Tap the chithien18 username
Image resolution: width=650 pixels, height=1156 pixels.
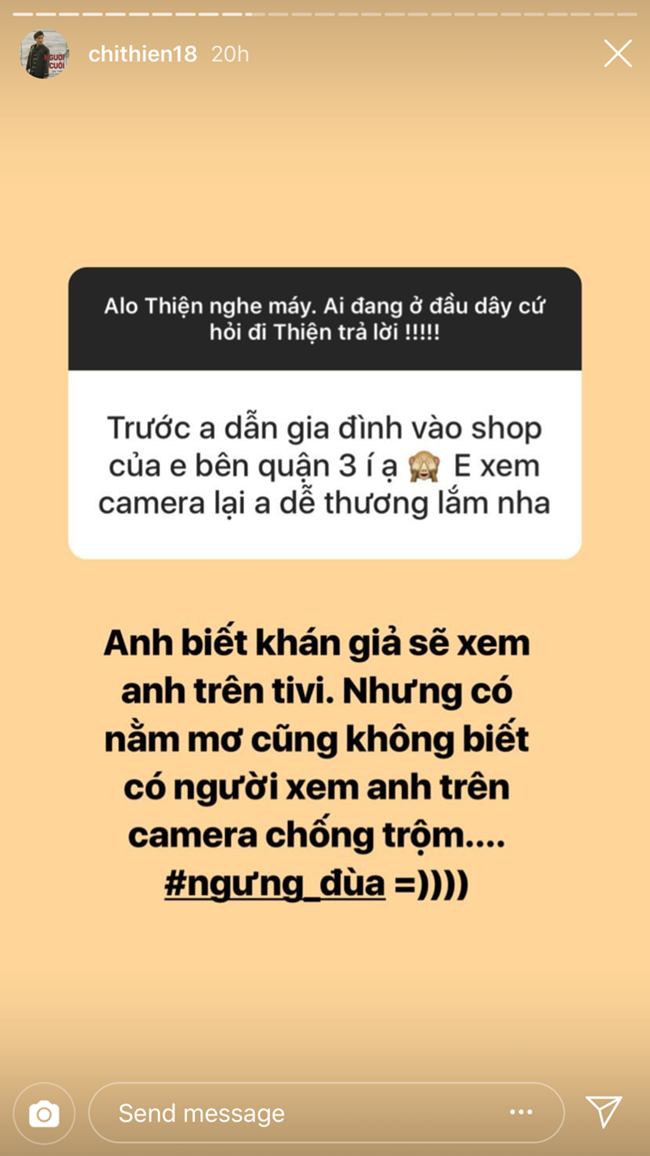144,54
